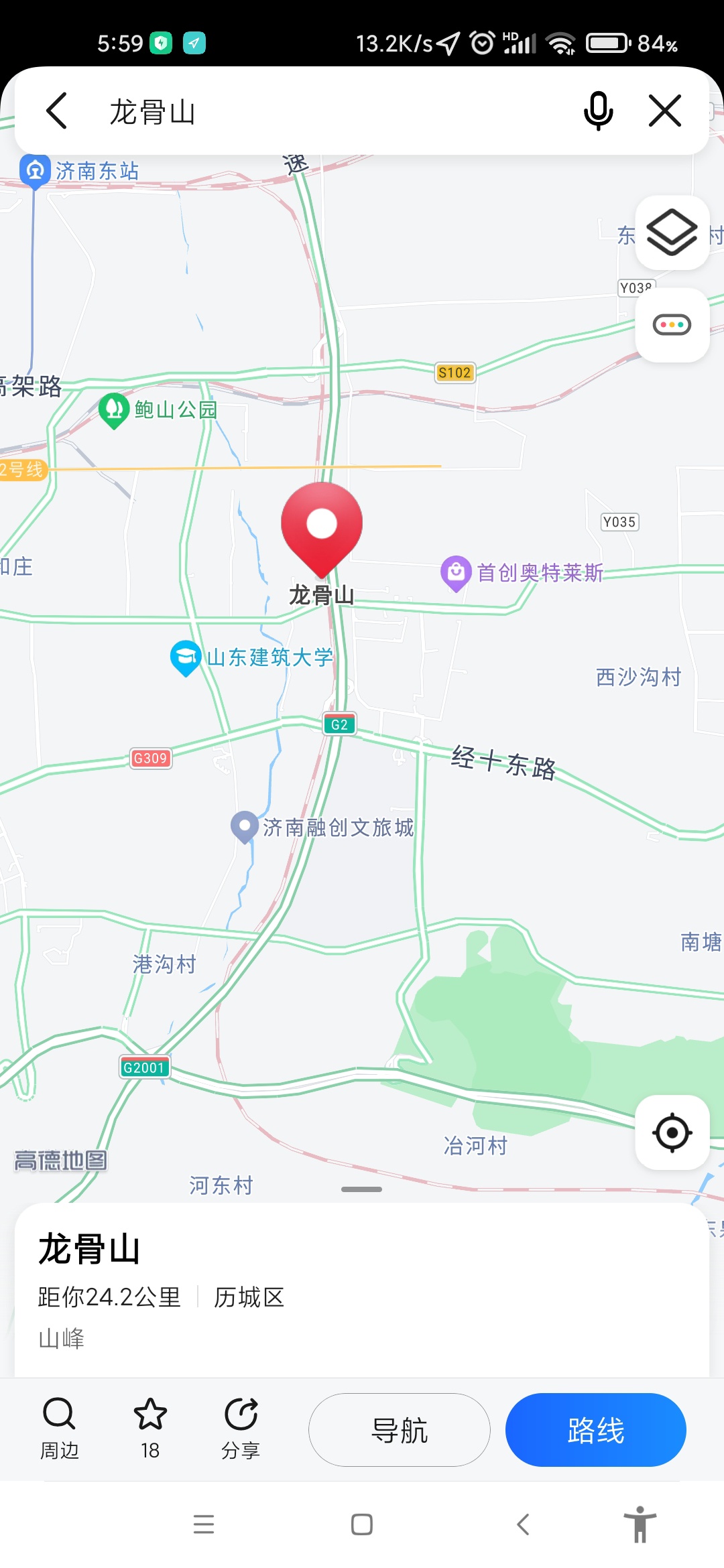Open the map layers selector
The image size is (724, 1568).
pyautogui.click(x=672, y=233)
